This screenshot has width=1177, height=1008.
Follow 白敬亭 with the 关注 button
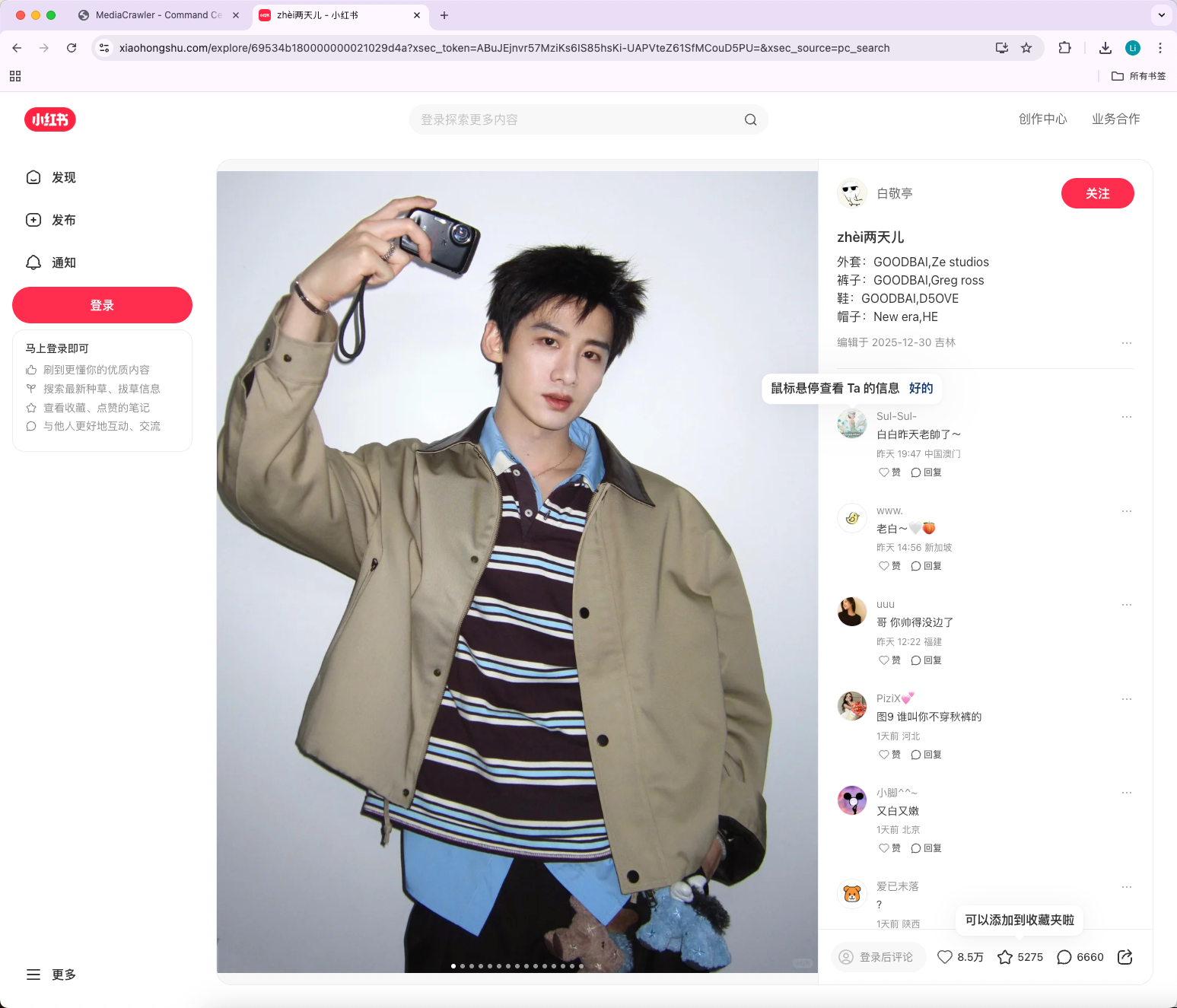click(1097, 193)
